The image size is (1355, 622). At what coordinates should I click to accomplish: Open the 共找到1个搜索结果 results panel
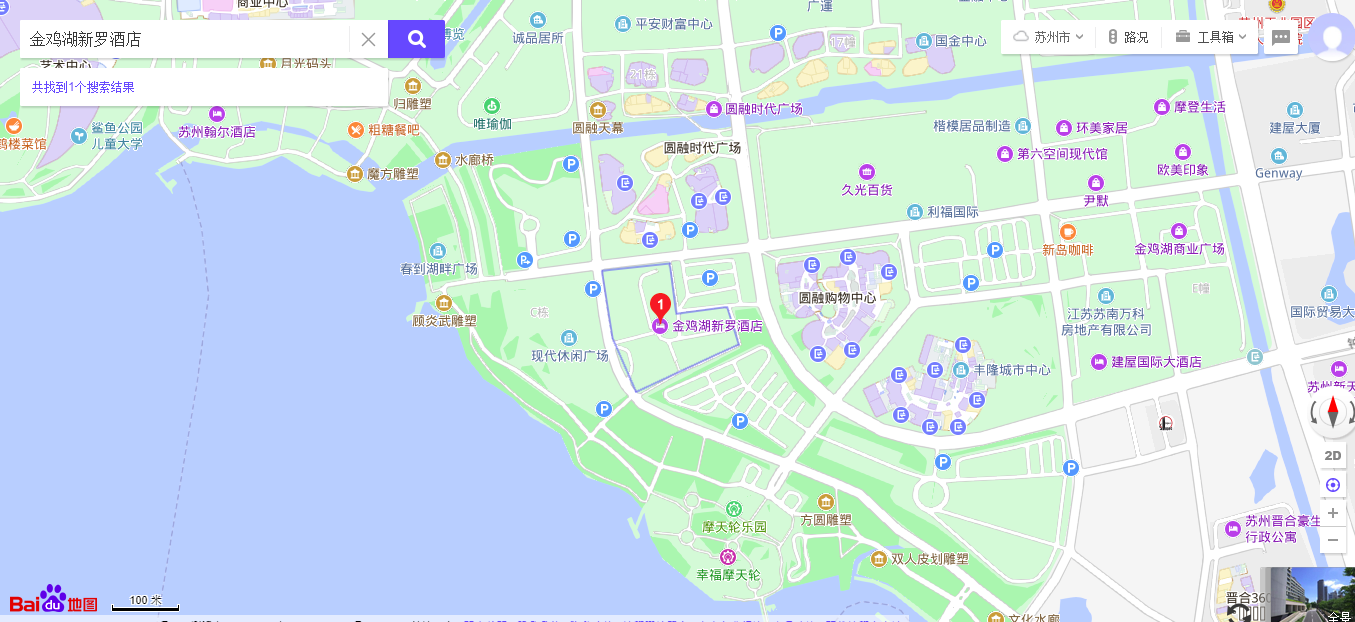coord(83,87)
